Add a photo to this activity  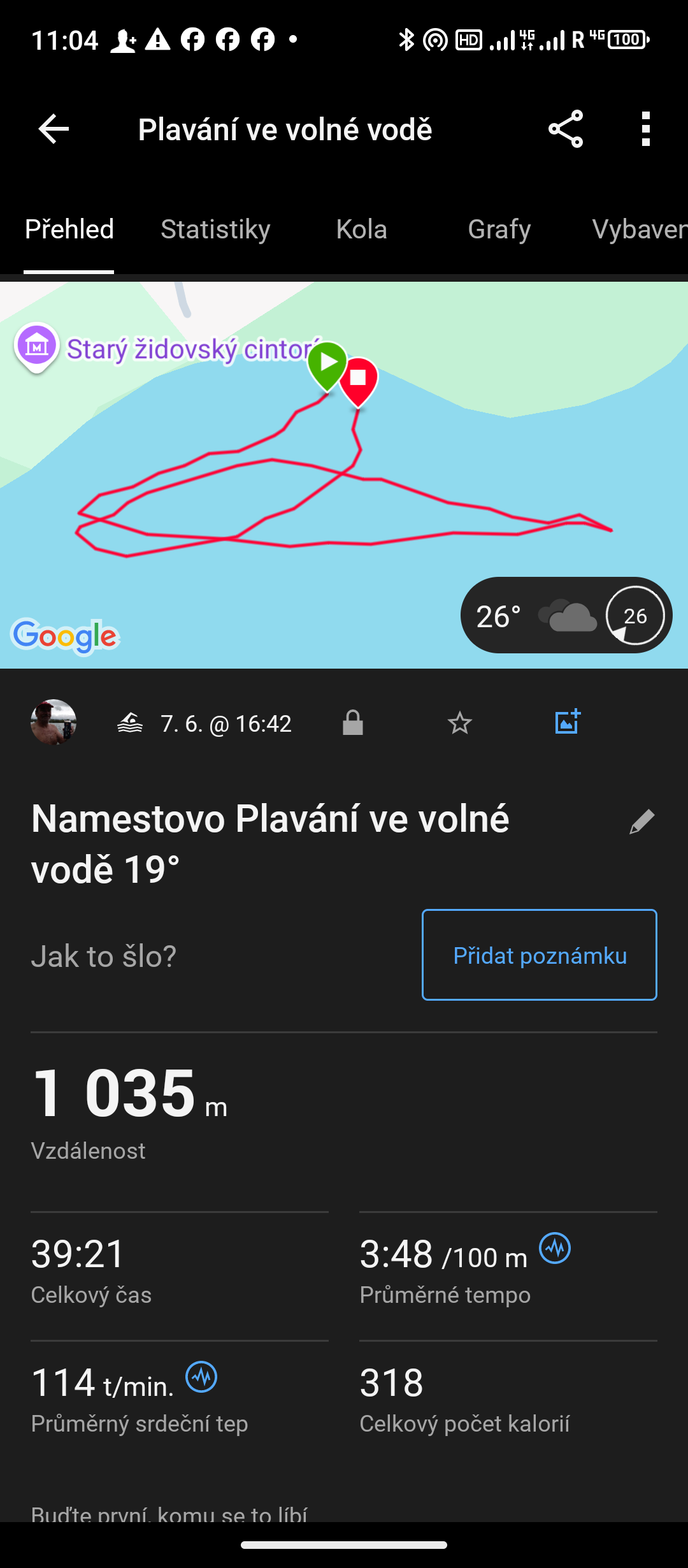coord(567,722)
